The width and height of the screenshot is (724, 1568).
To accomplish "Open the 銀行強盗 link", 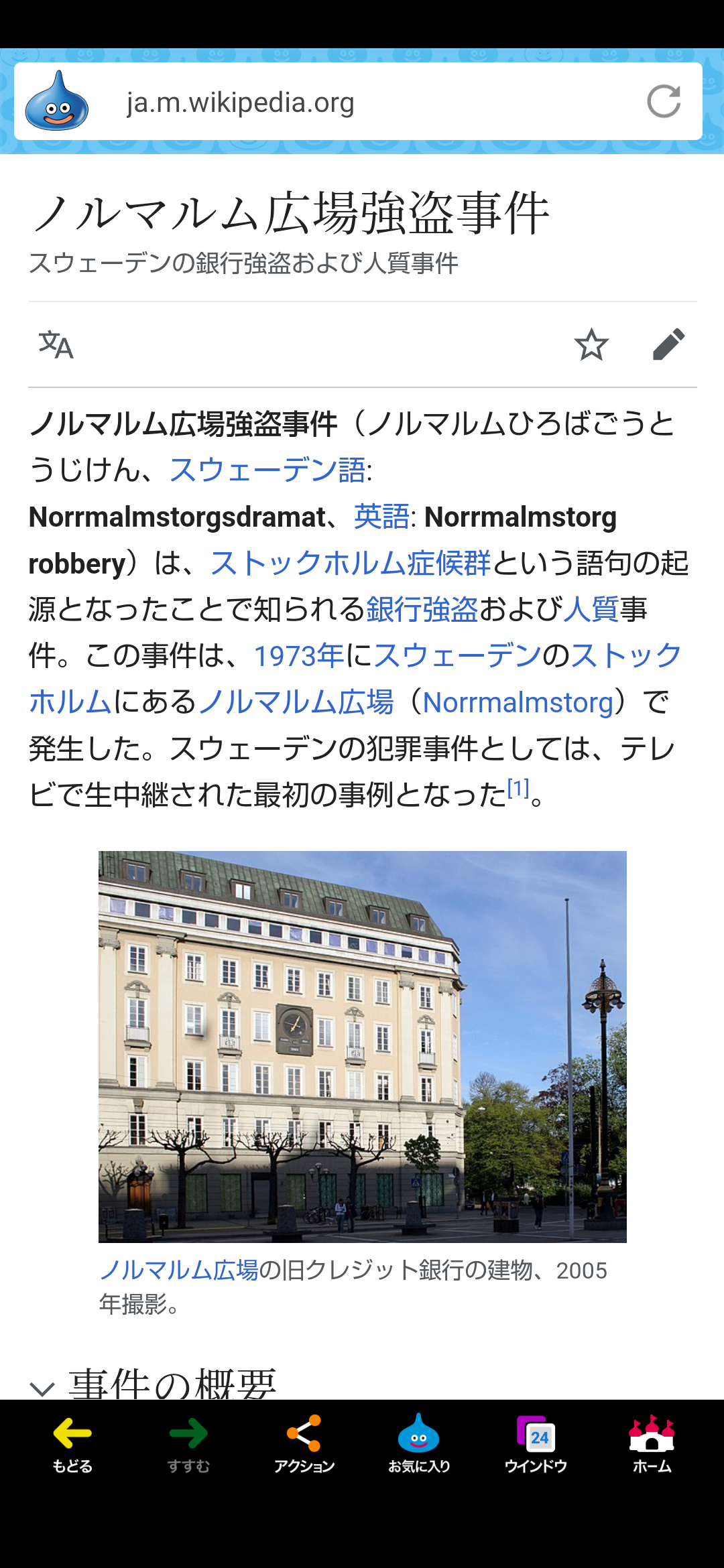I will [422, 610].
